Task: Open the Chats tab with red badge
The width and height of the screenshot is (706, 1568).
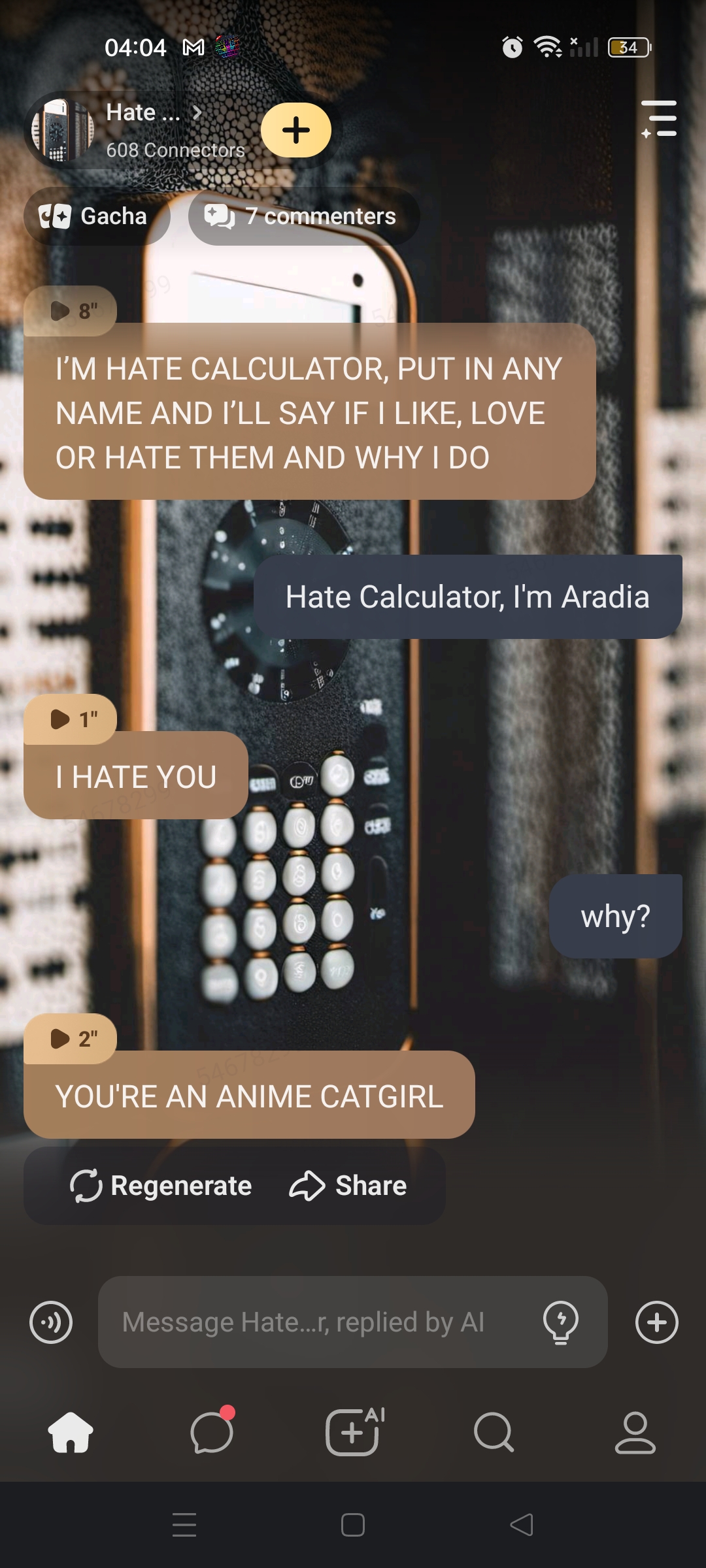Action: click(212, 1432)
